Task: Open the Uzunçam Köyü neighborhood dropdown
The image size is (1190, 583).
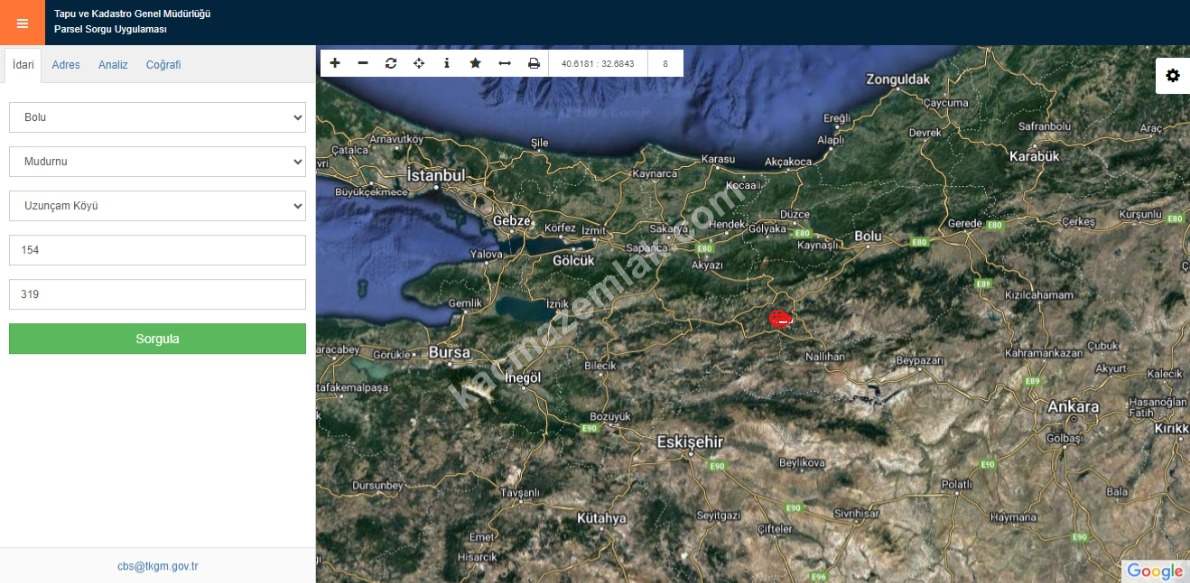Action: (157, 206)
